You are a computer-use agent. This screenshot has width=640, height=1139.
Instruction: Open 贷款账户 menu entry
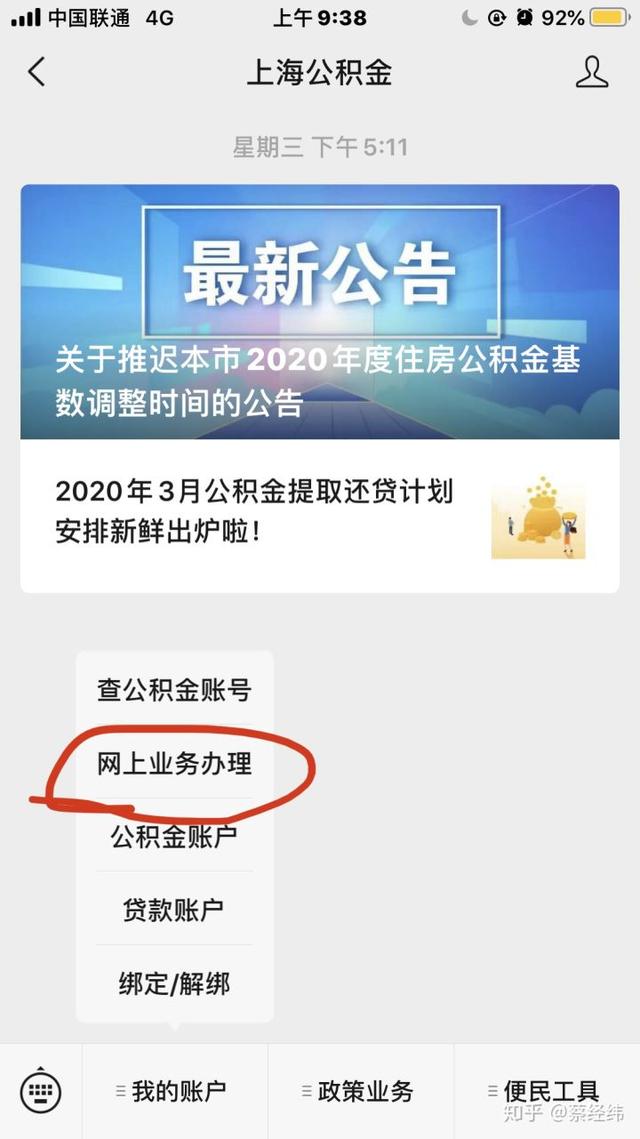tap(174, 910)
